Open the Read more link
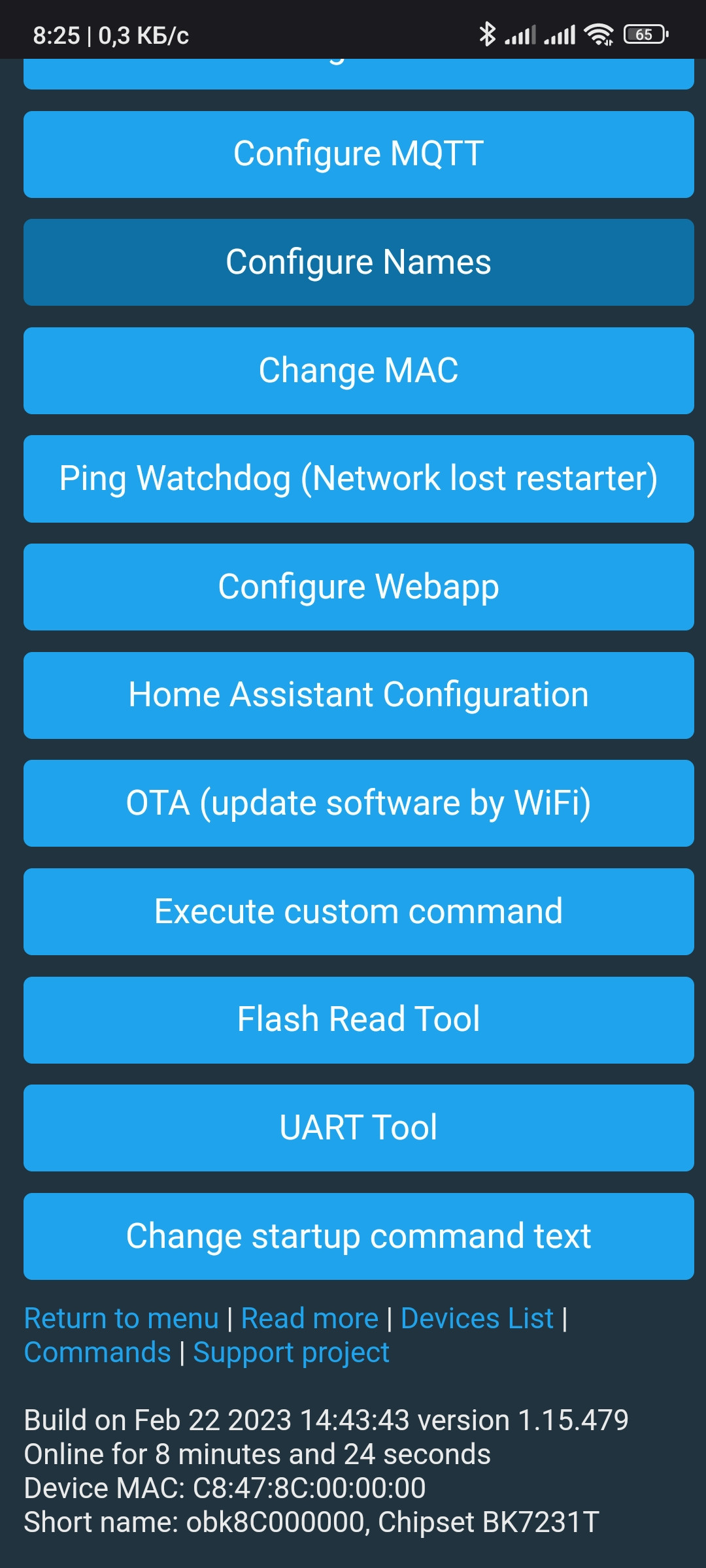This screenshot has width=706, height=1568. pyautogui.click(x=313, y=1318)
